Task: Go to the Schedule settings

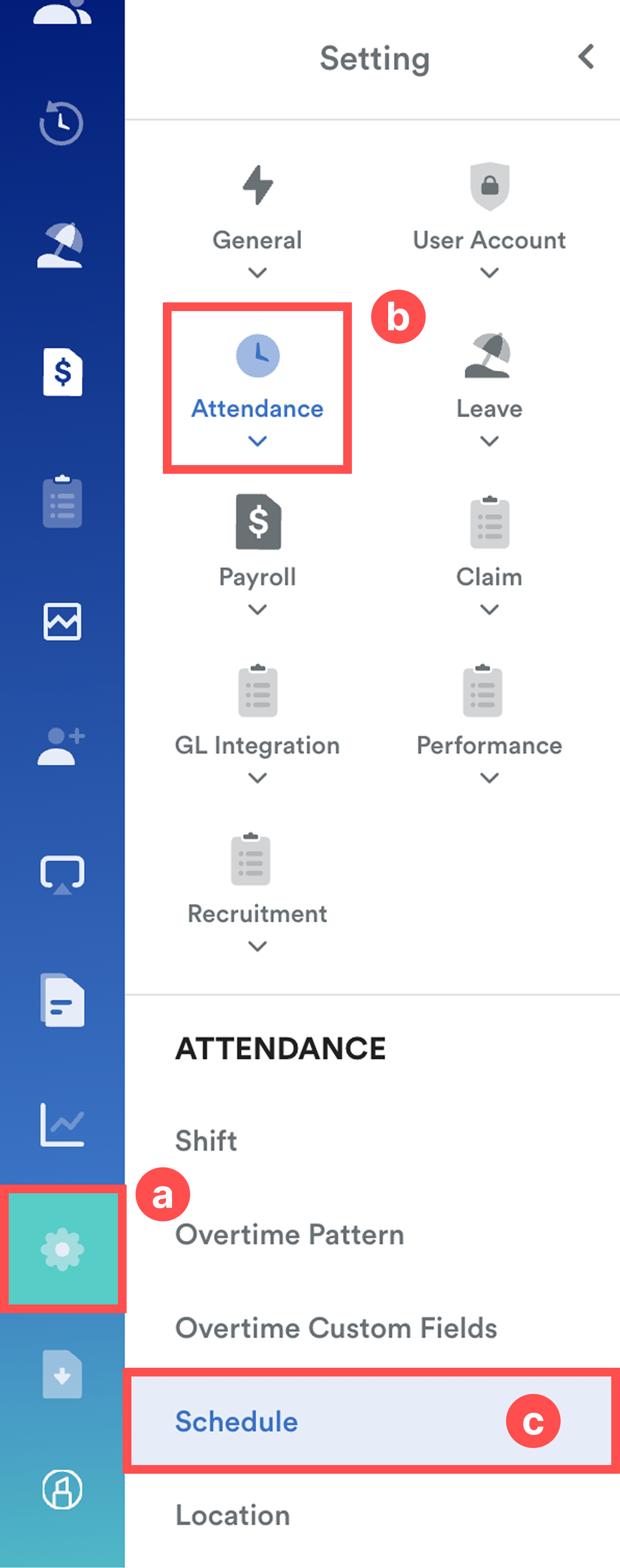Action: click(x=237, y=1421)
